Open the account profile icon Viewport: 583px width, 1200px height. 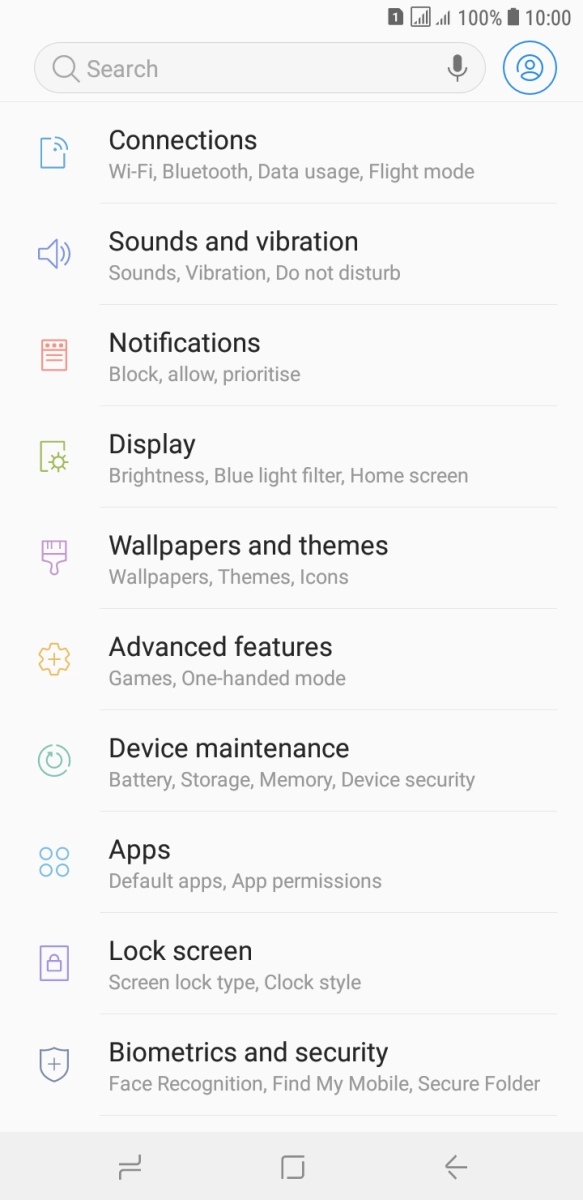click(529, 69)
